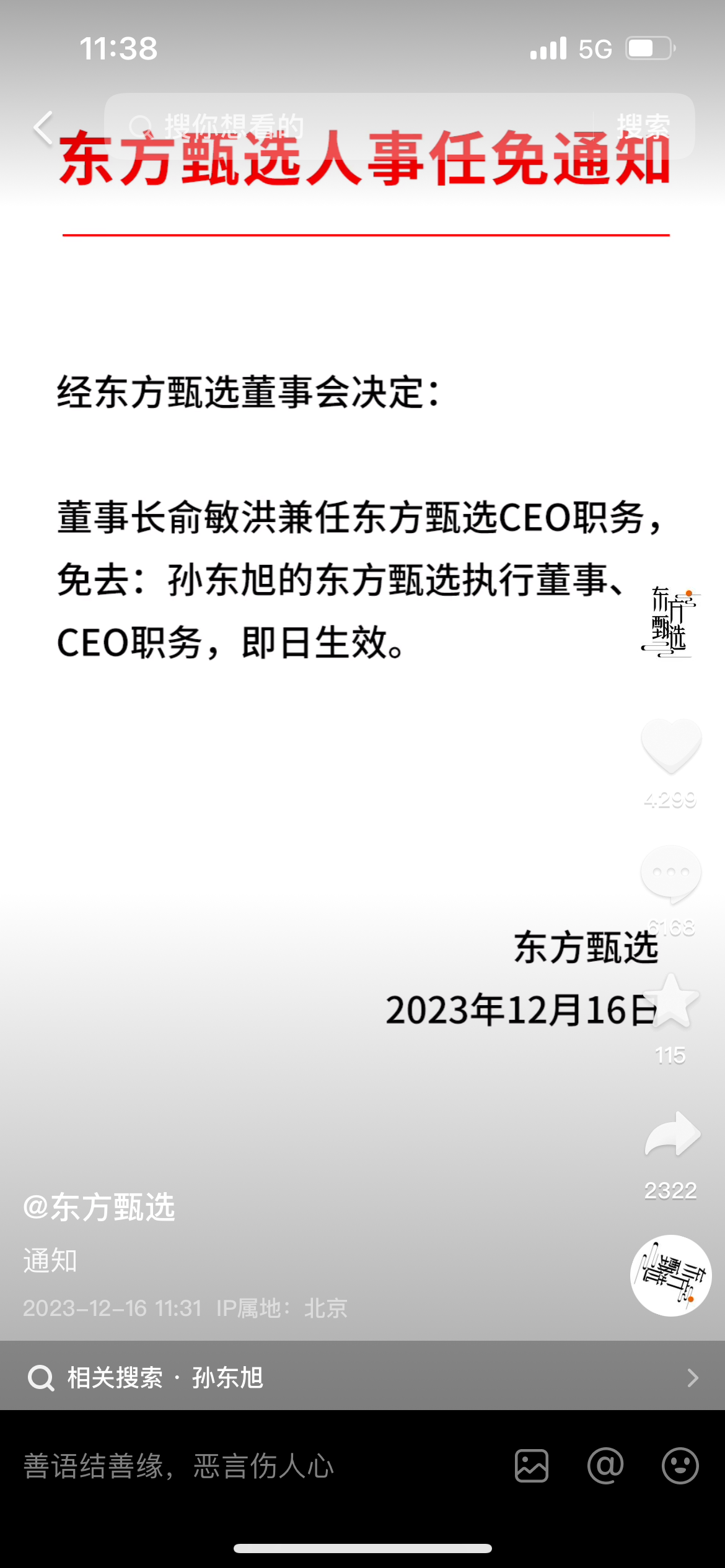Share this post via the arrow icon
This screenshot has height=1568, width=725.
672,1135
